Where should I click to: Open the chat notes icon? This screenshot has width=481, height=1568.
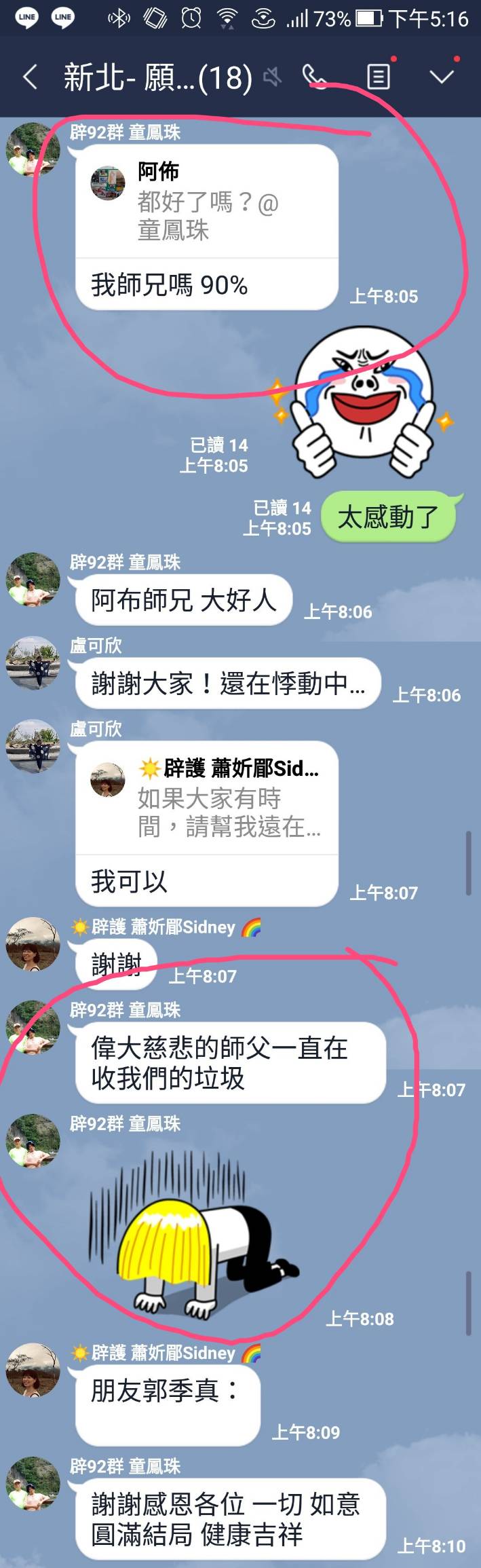point(378,77)
